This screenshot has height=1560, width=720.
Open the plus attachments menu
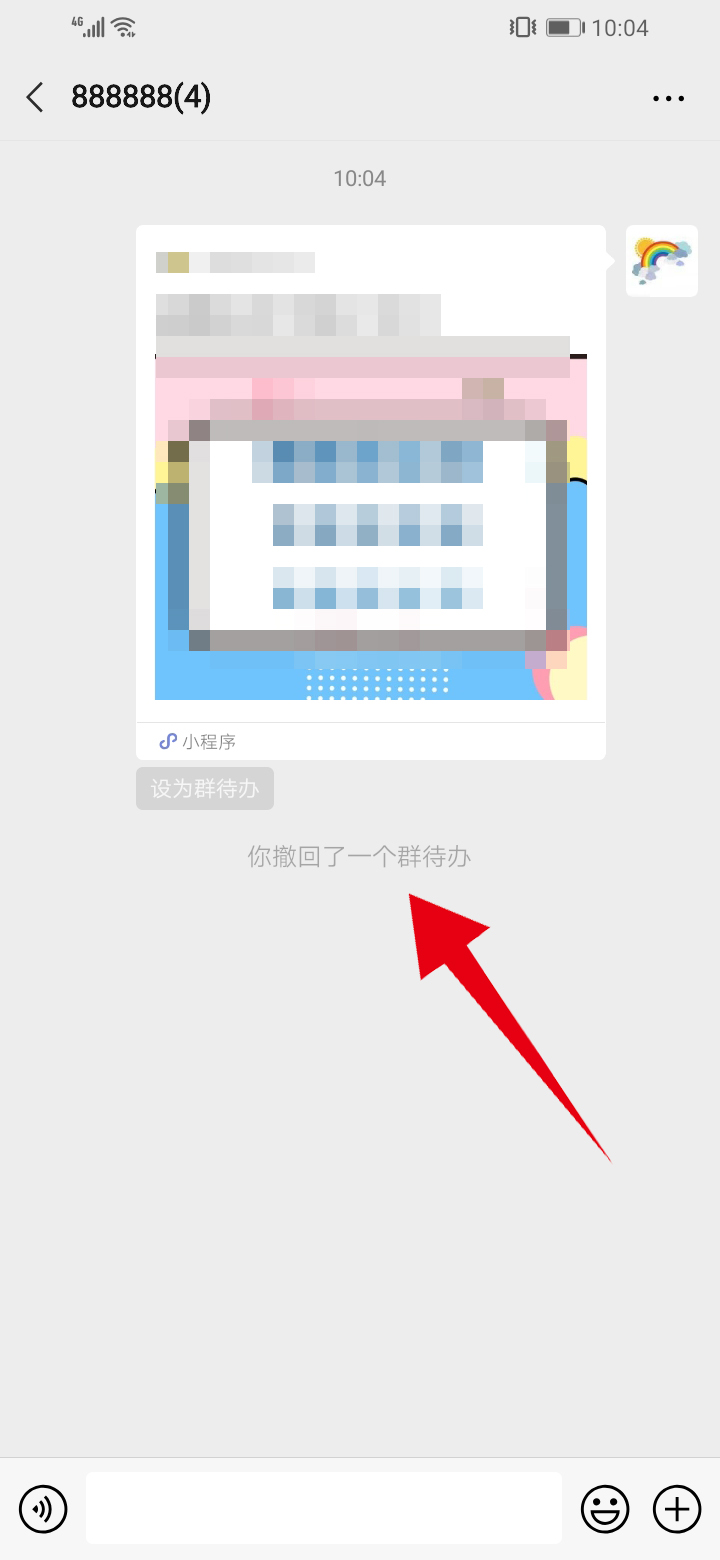pos(677,1508)
